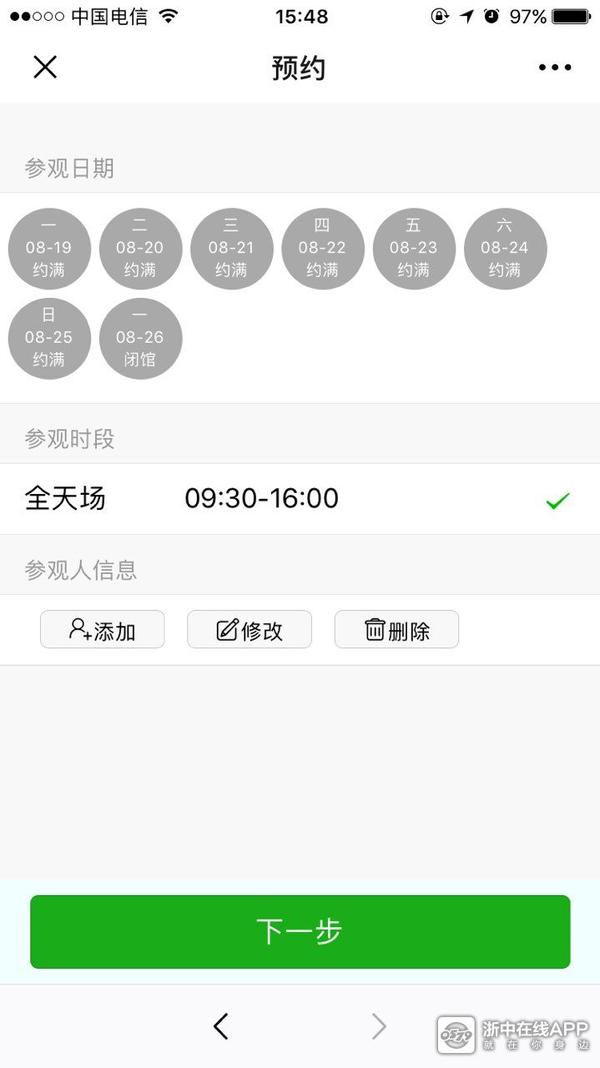Image resolution: width=600 pixels, height=1068 pixels.
Task: Choose the 08-24 Saturday date
Action: pos(504,249)
